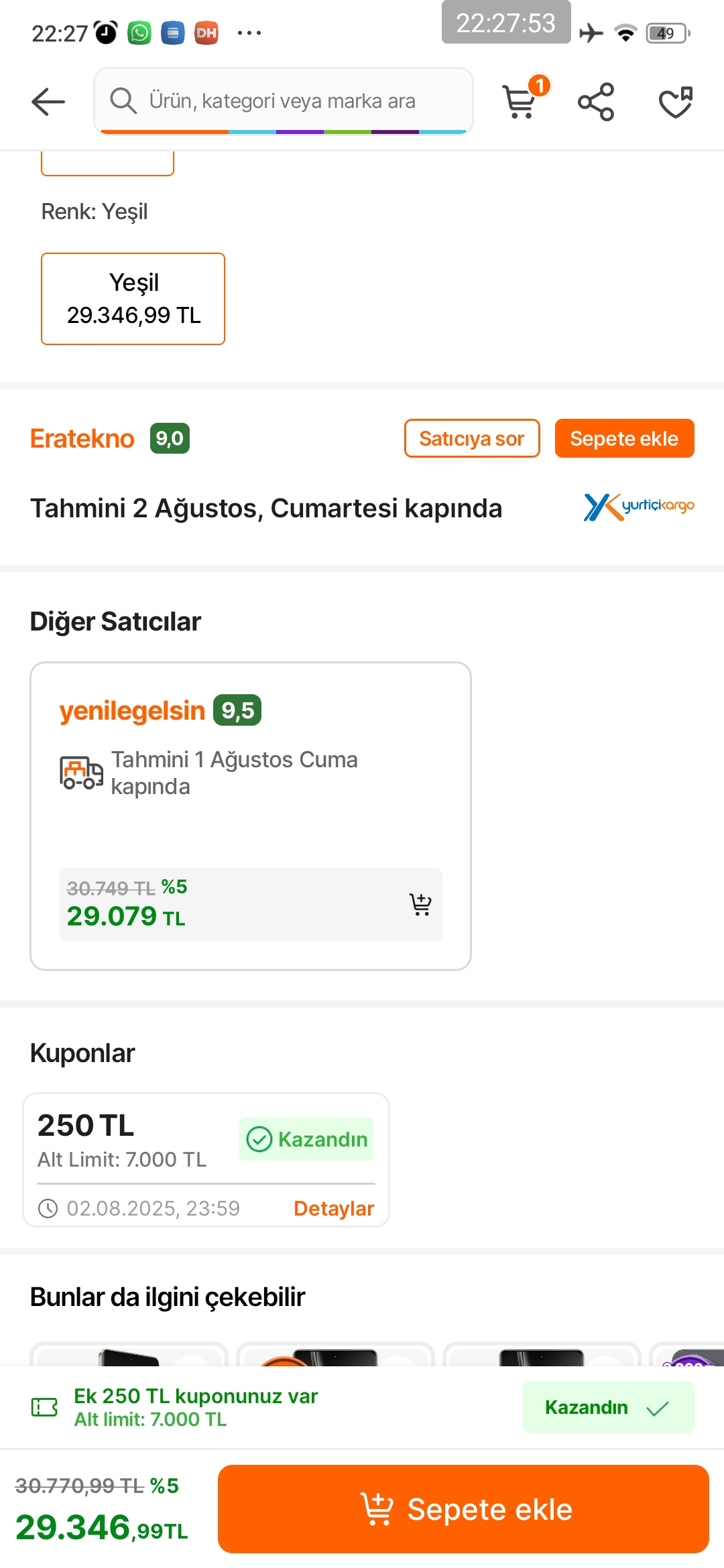The image size is (724, 1568).
Task: Open the shopping cart
Action: (x=522, y=100)
